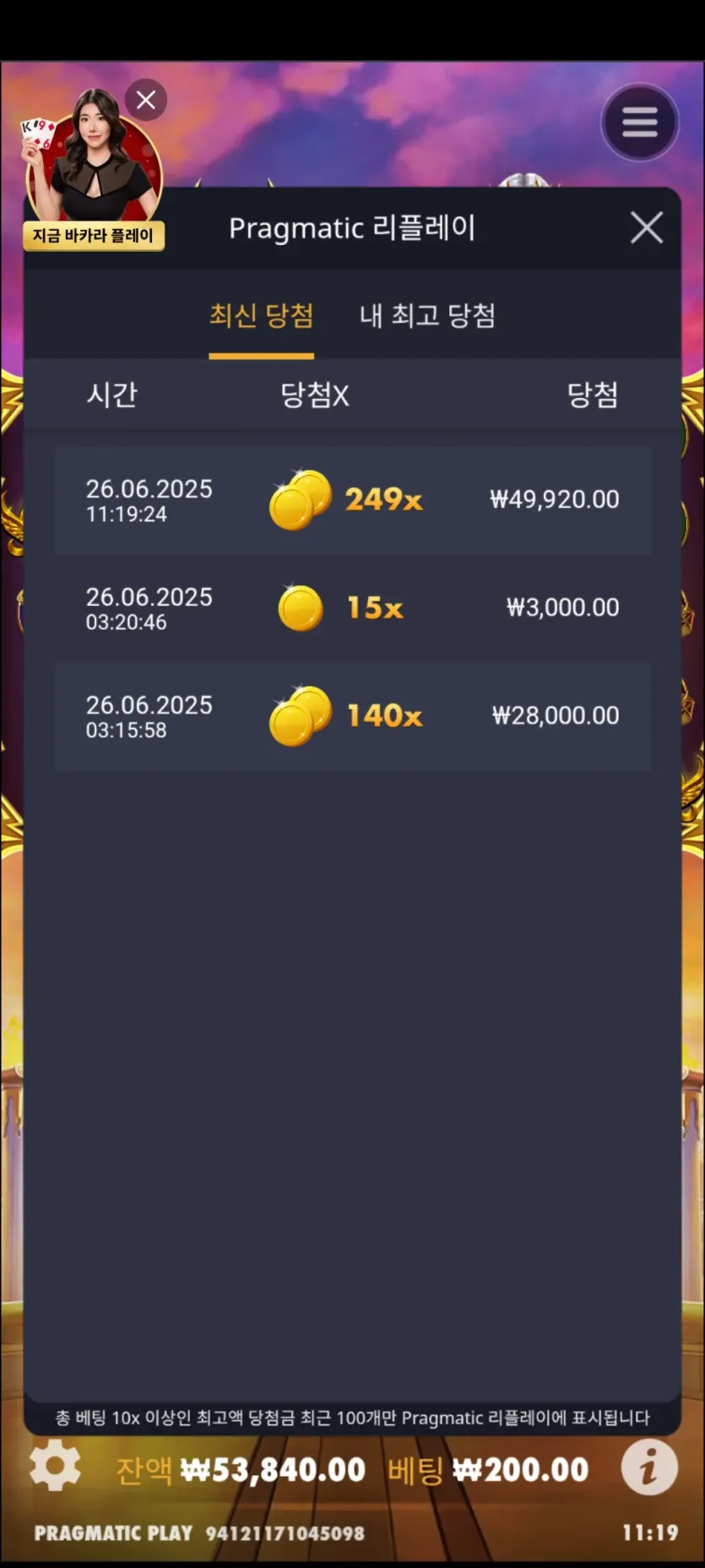Select the 최신 당첨 tab

point(262,316)
